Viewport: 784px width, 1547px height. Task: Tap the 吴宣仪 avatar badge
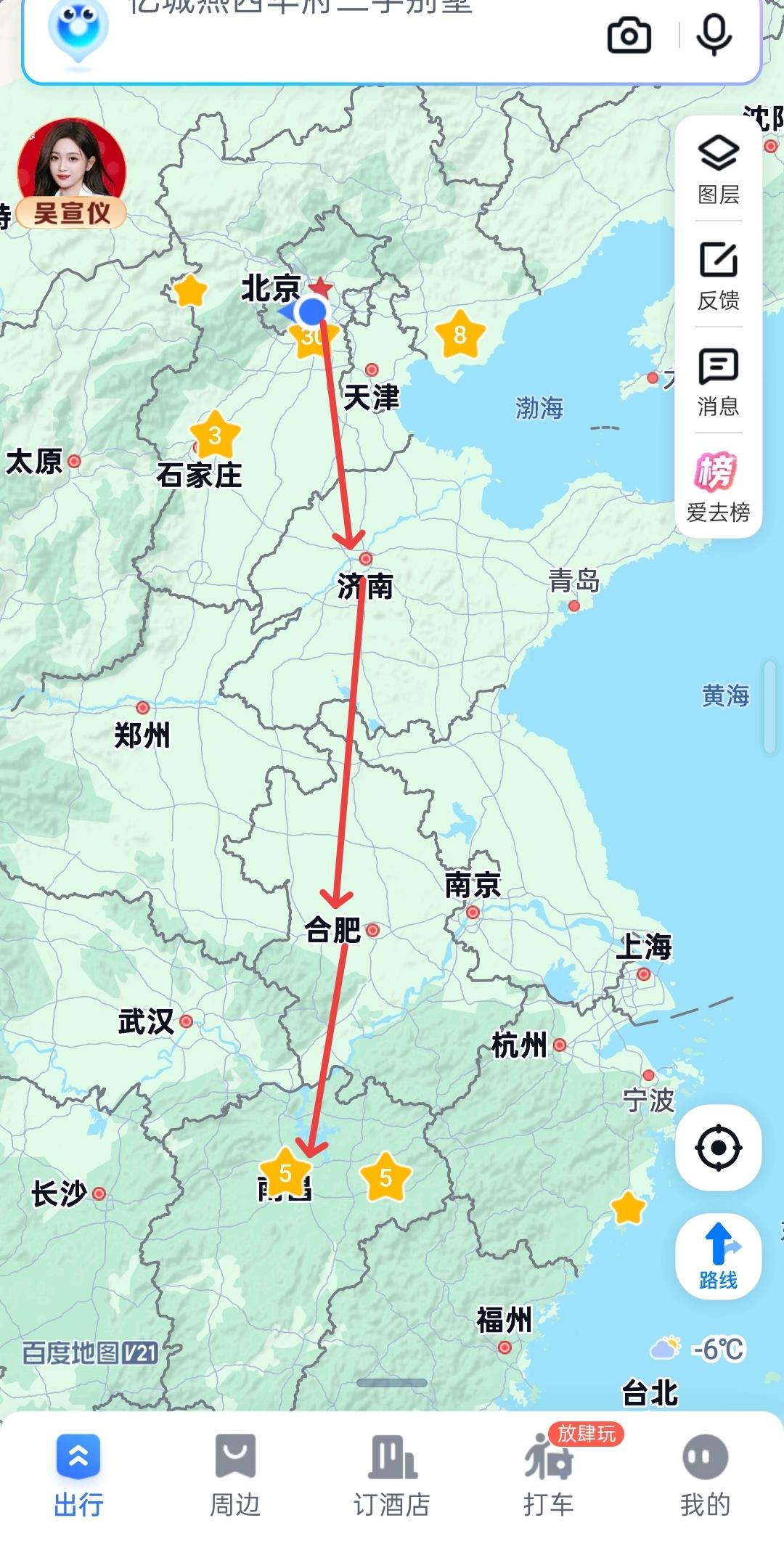(x=70, y=167)
